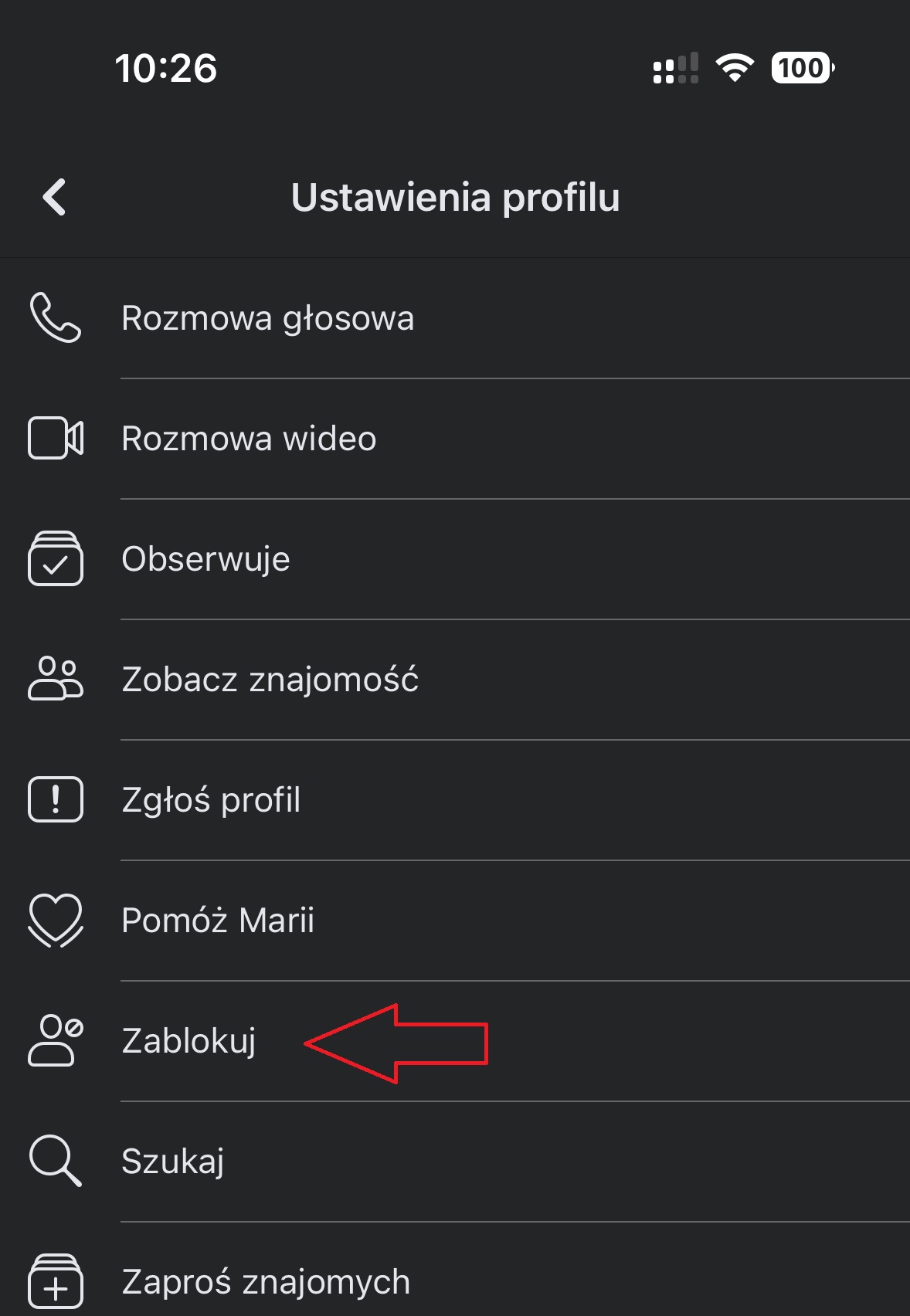Go back from Ustawienia profilu
The height and width of the screenshot is (1316, 910).
pos(54,197)
